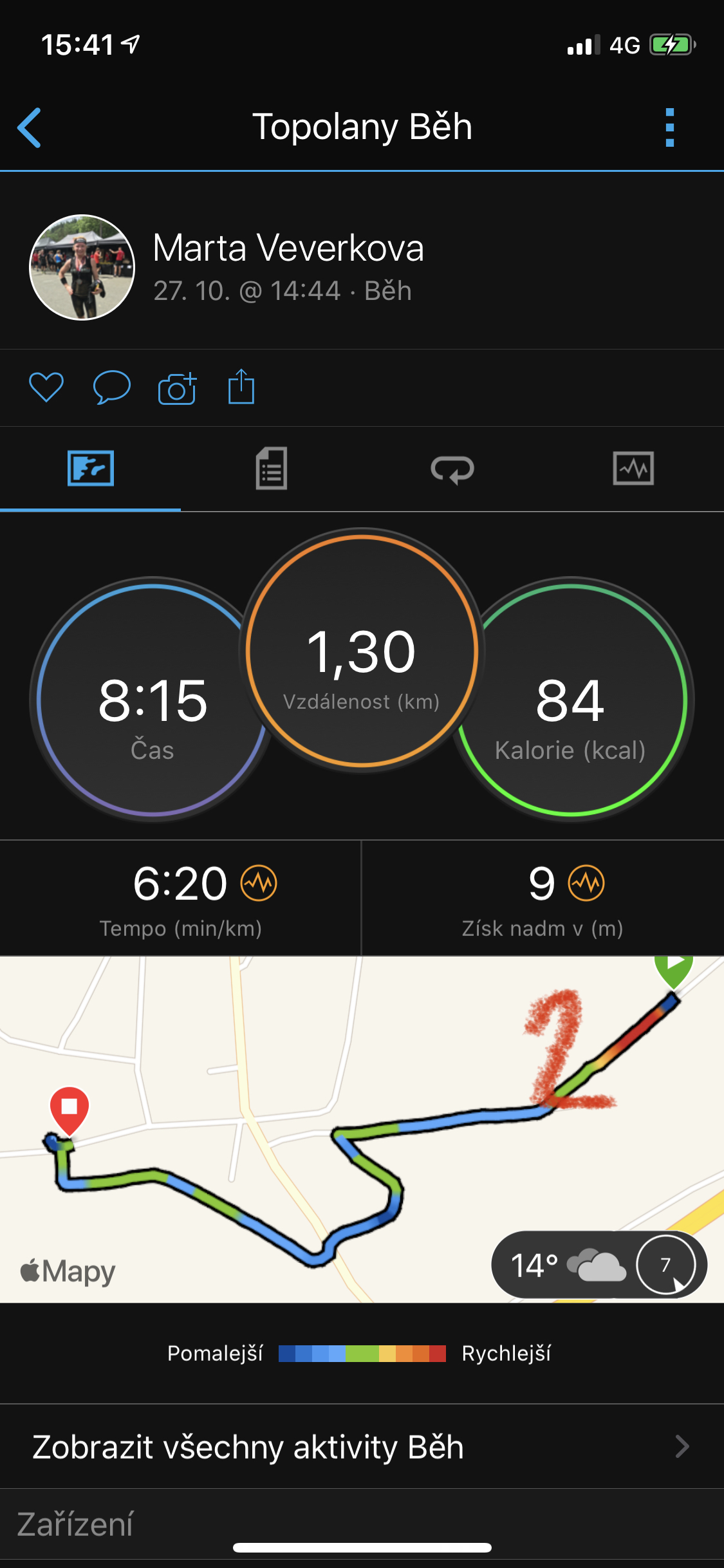Open the running route map
Viewport: 724px width, 1568px height.
pyautogui.click(x=362, y=1130)
